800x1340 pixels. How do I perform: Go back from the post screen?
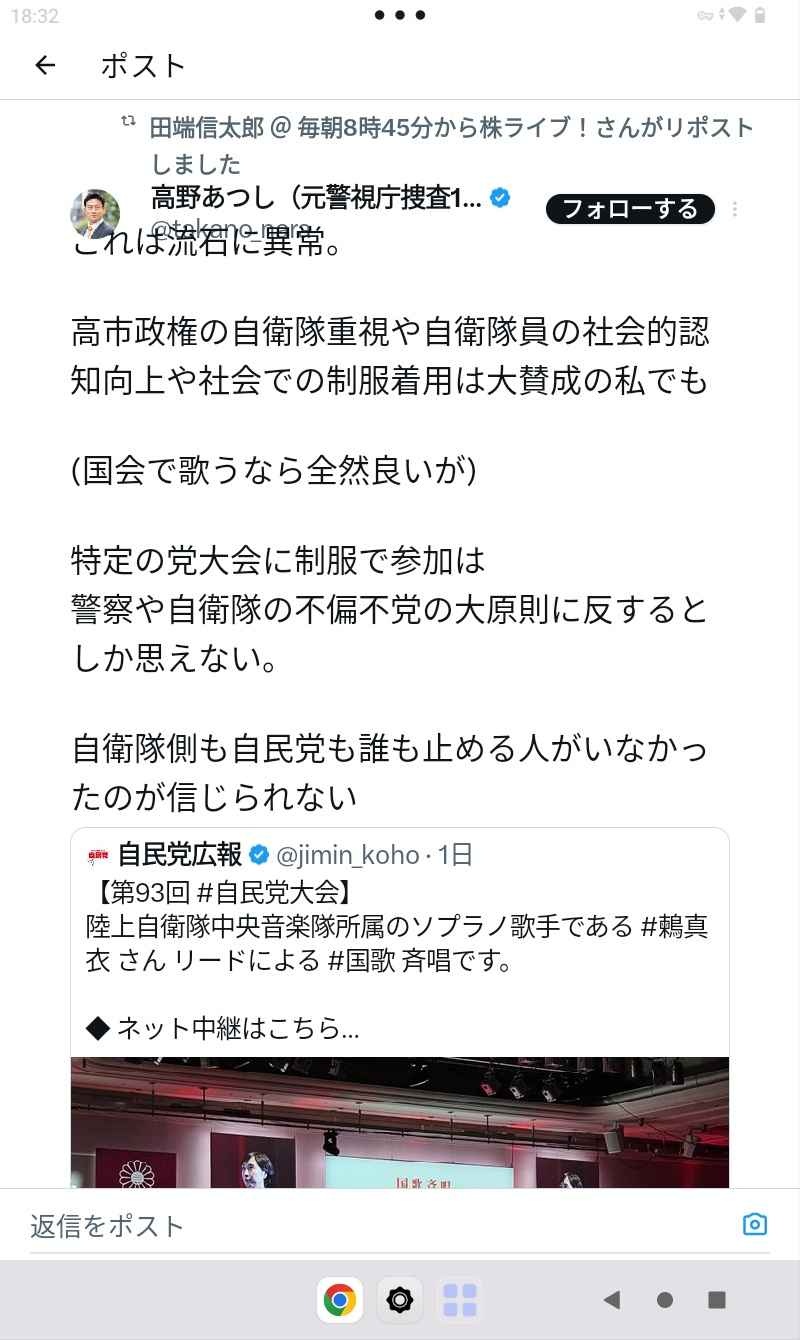point(45,66)
